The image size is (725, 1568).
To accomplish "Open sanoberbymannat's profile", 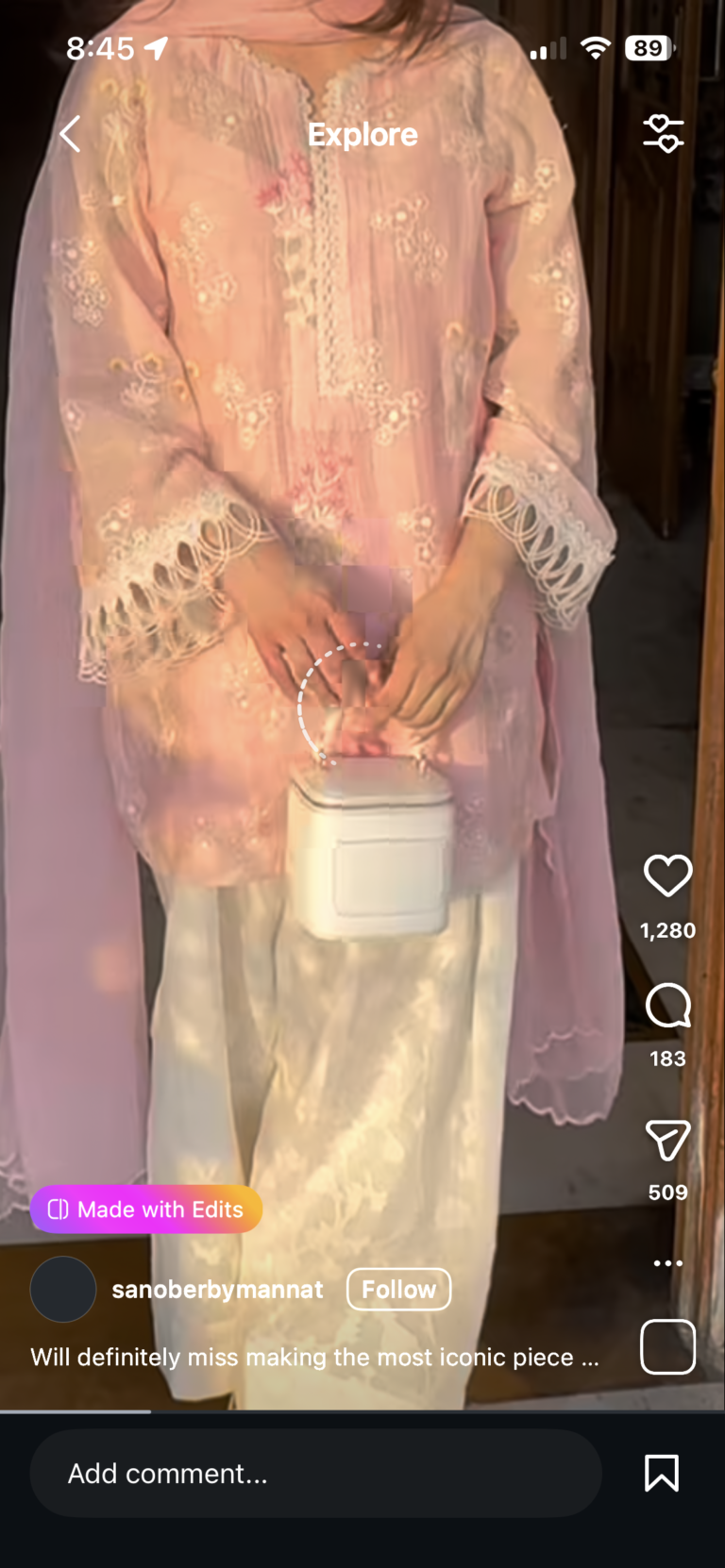I will [217, 1290].
